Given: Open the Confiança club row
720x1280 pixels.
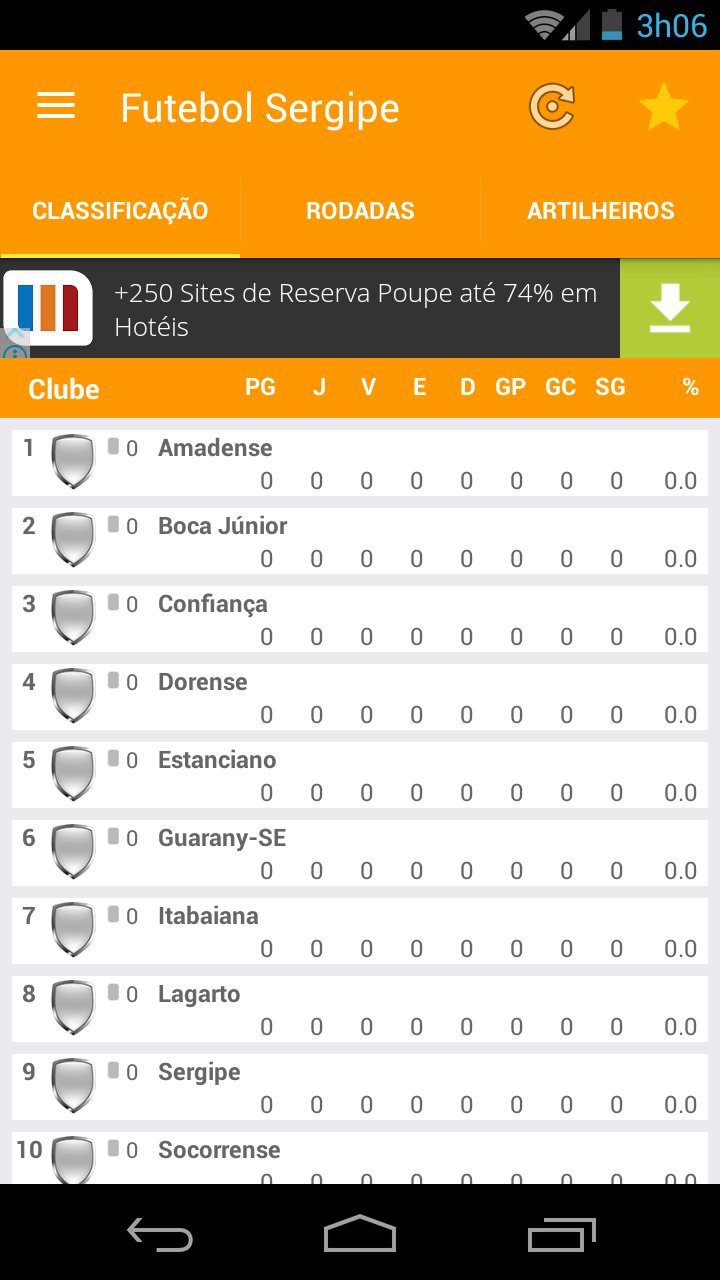Looking at the screenshot, I should click(x=360, y=619).
